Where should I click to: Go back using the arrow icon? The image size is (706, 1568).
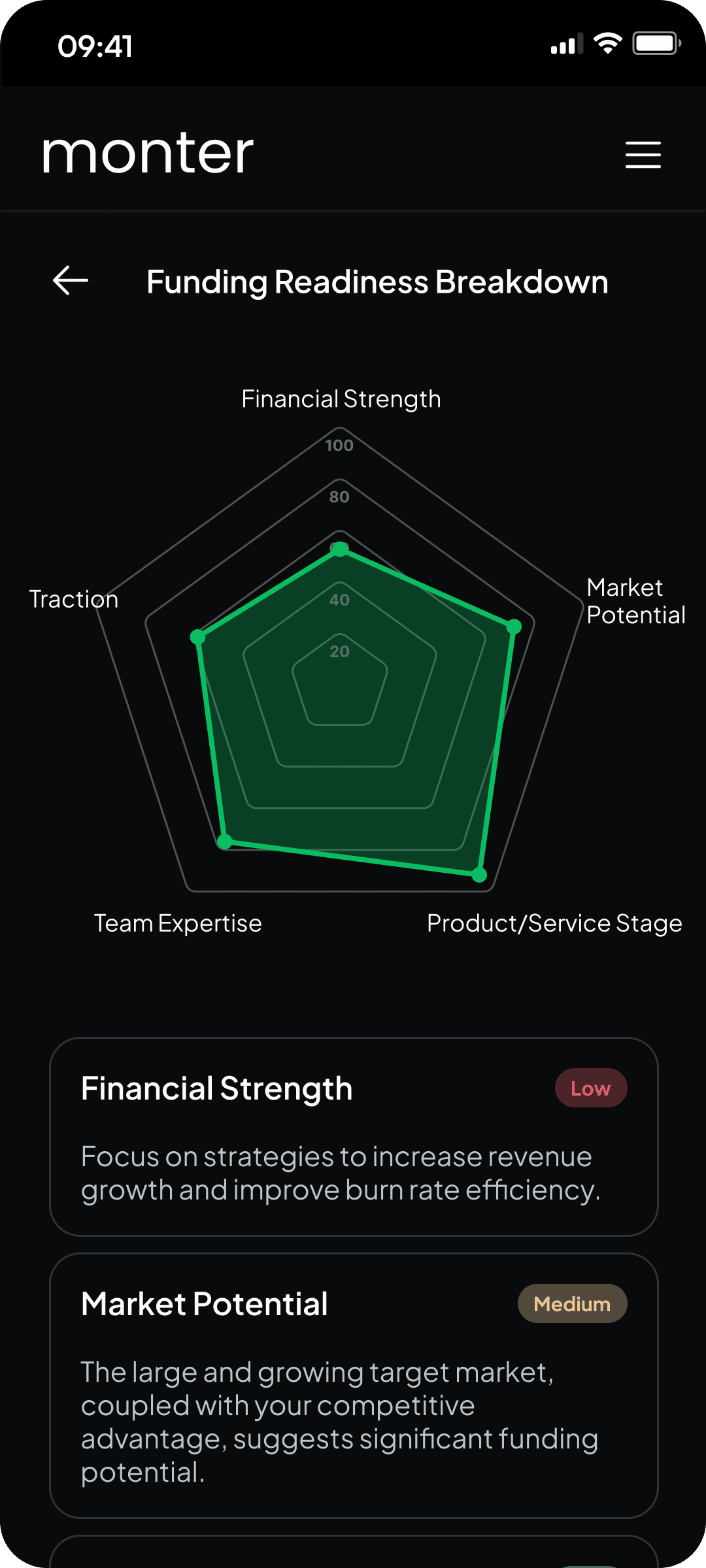71,281
